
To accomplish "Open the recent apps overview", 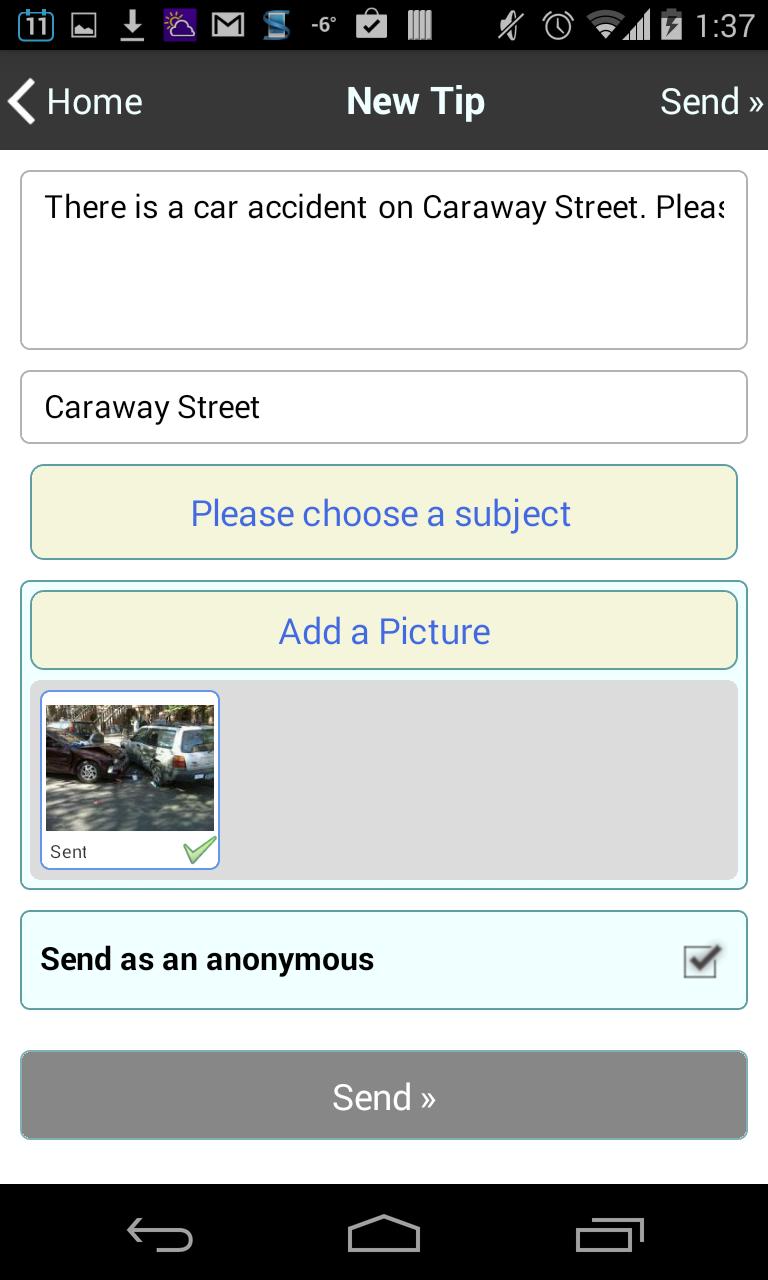I will click(x=610, y=1235).
